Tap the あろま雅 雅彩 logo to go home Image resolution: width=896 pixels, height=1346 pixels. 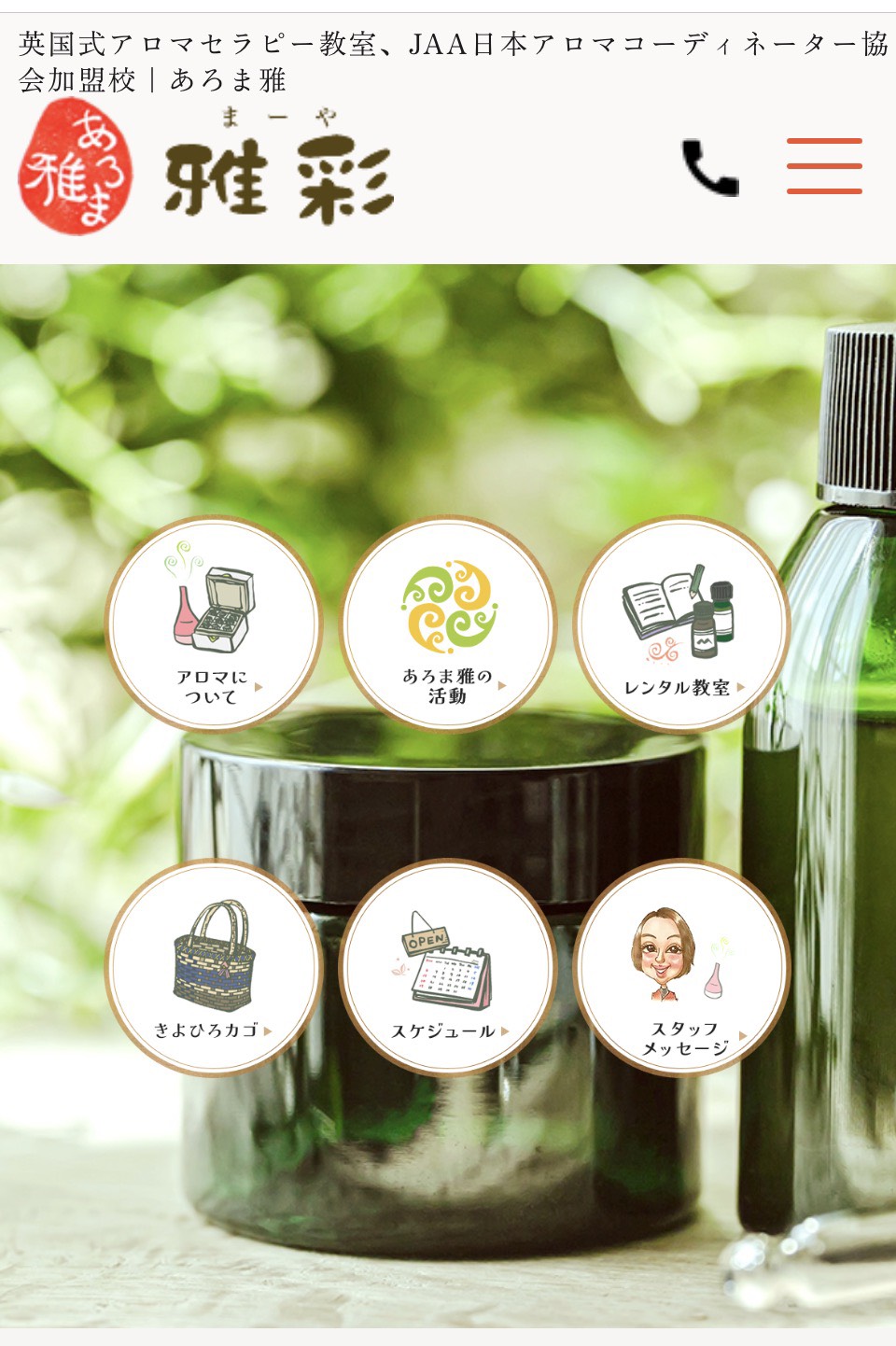coord(205,168)
